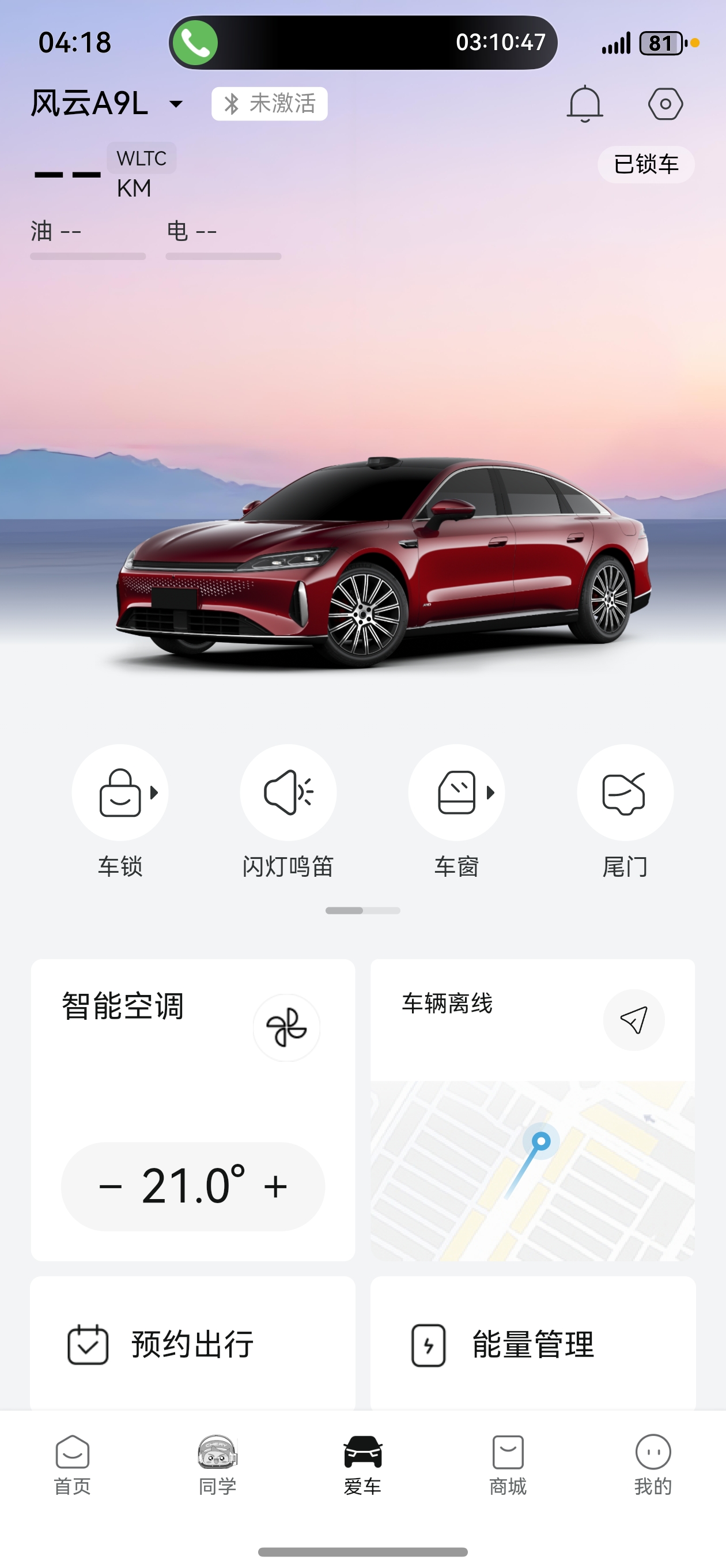Switch to the 同学 tab

coord(217,1464)
